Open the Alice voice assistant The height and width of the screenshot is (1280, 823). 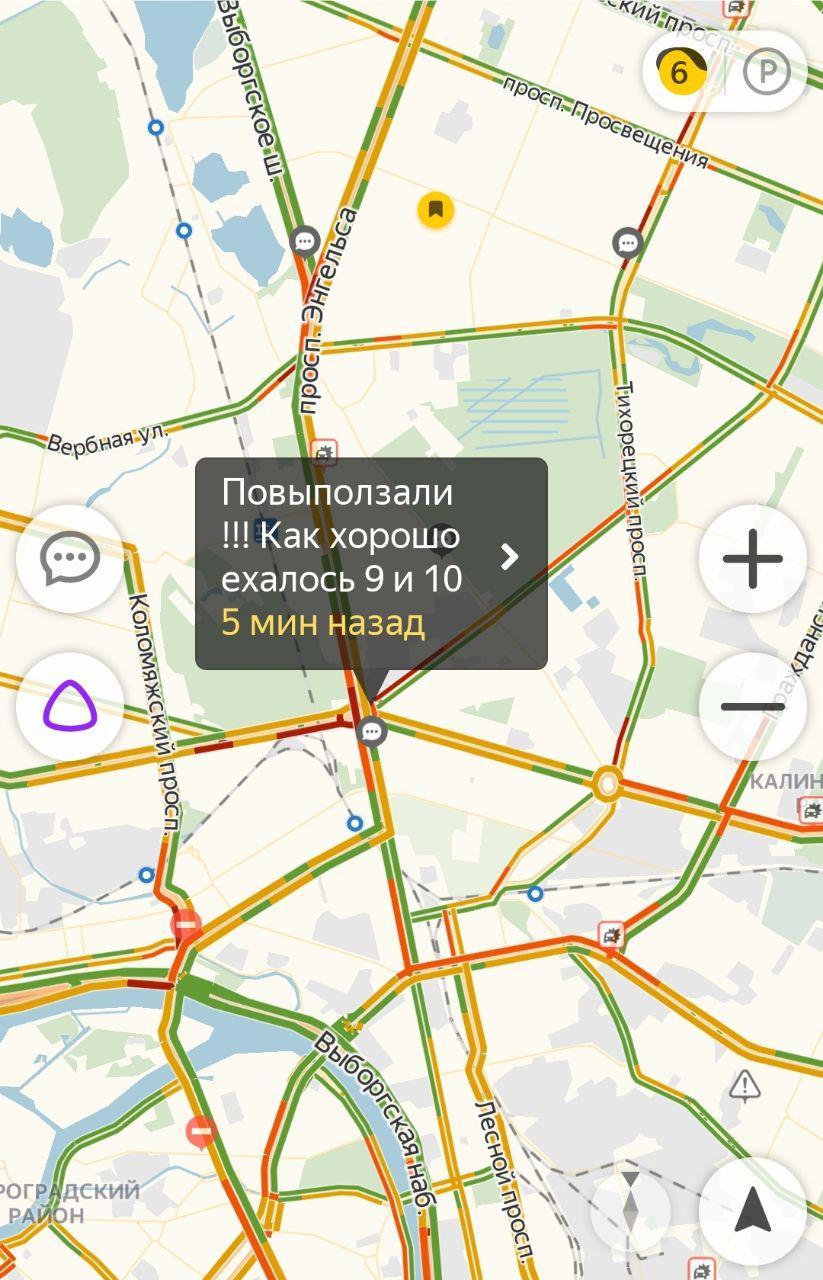click(70, 706)
